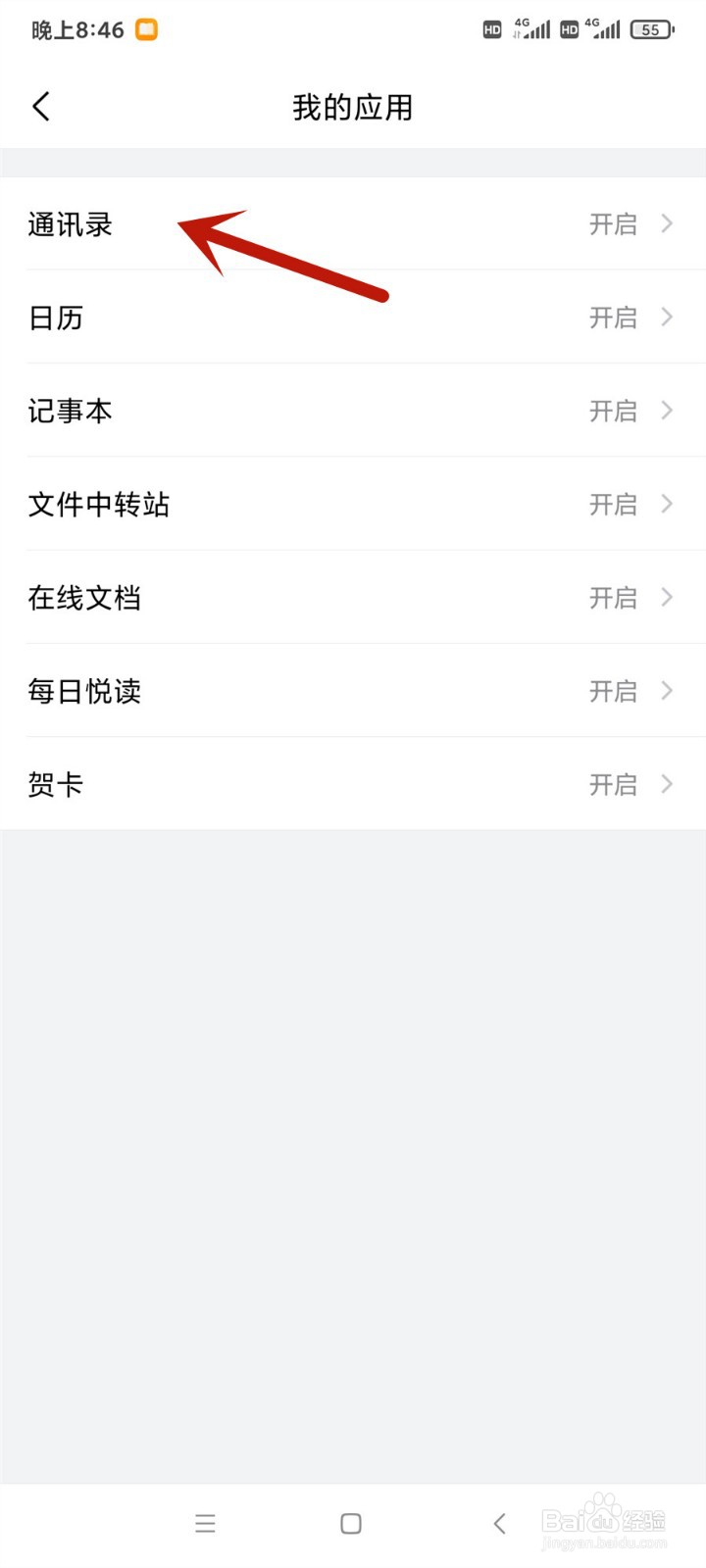The width and height of the screenshot is (706, 1568).
Task: Open the 贺卡 greeting card entry
Action: (56, 784)
